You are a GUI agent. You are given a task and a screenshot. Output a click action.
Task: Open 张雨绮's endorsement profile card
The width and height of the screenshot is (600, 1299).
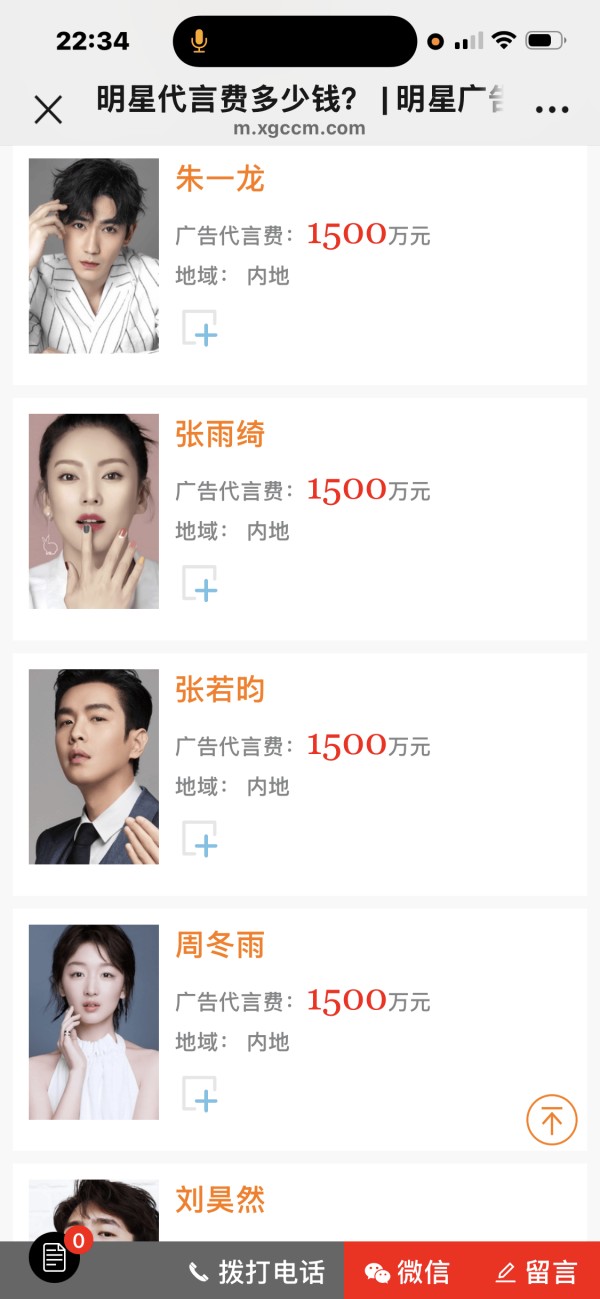220,435
